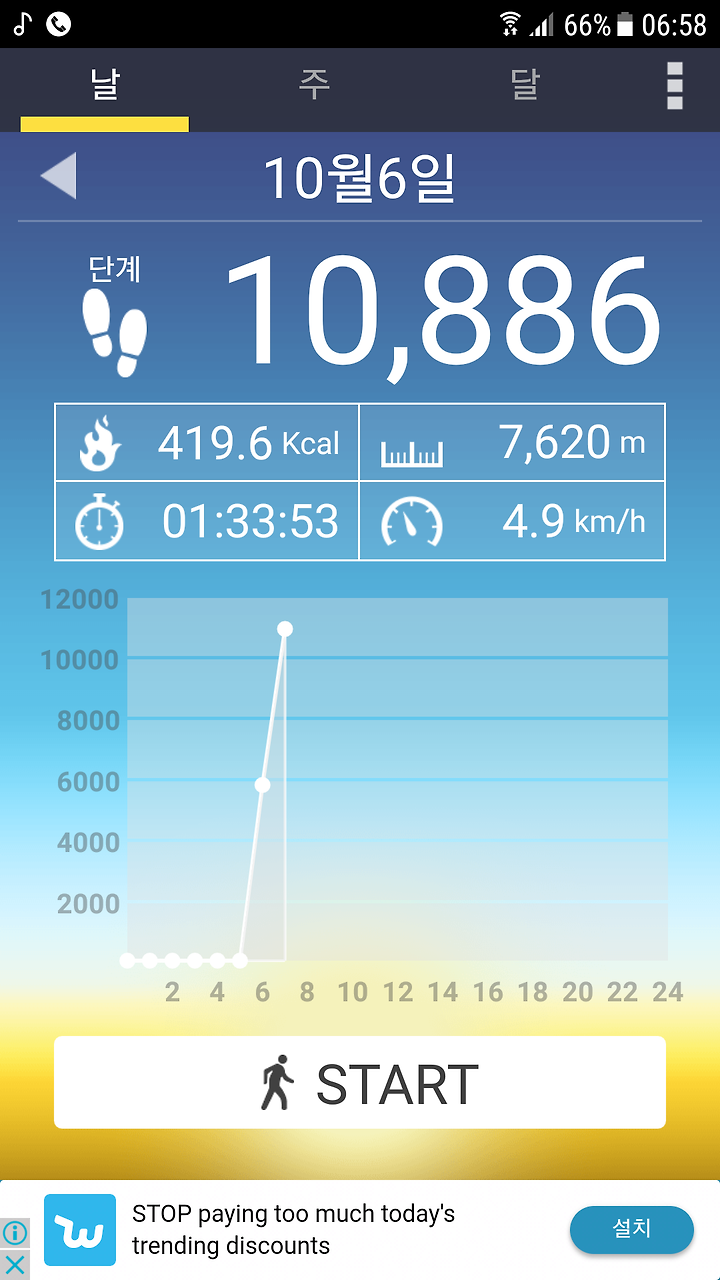Open the ad info icon

(x=15, y=1234)
